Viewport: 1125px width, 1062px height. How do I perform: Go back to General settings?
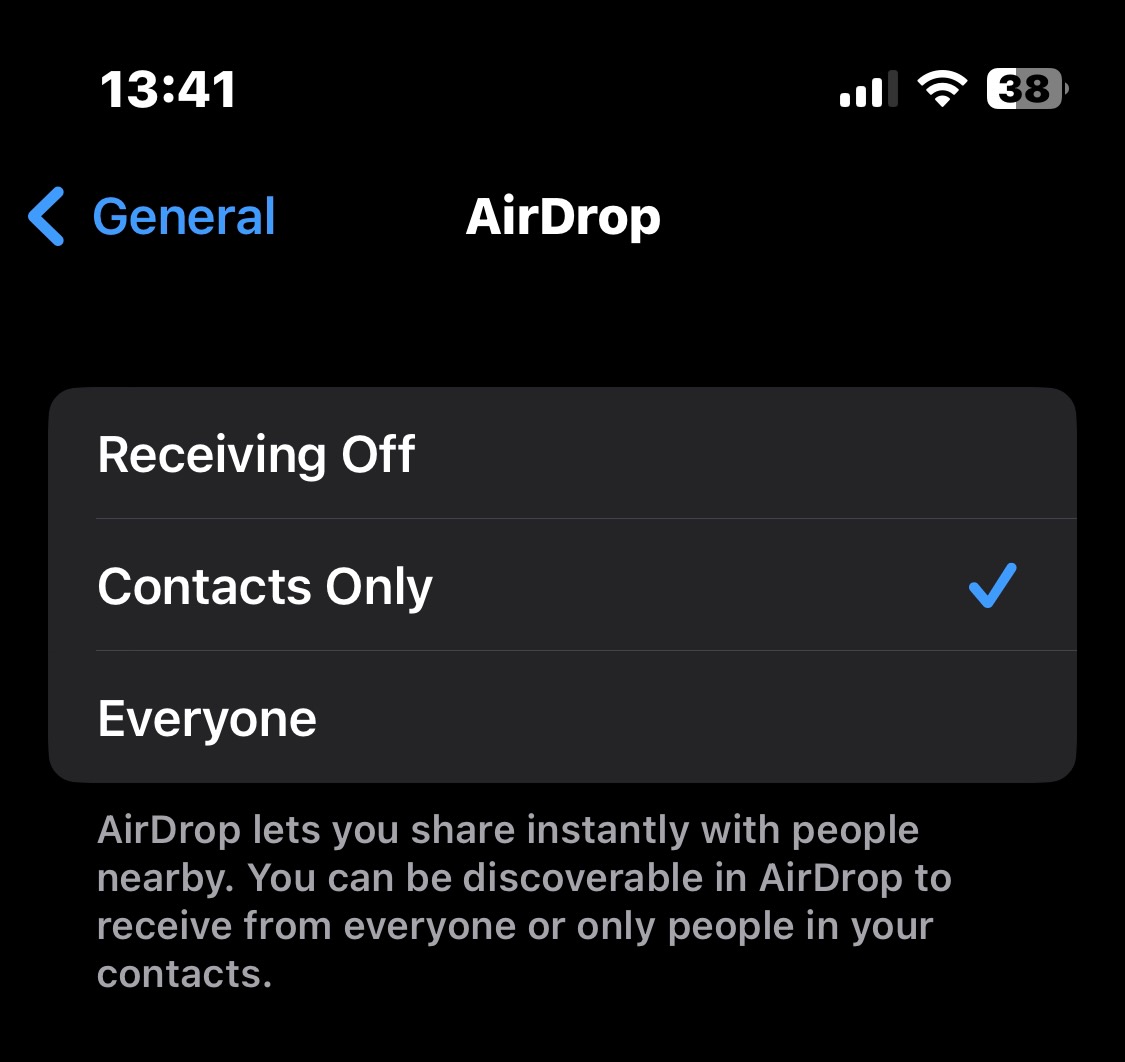click(152, 217)
